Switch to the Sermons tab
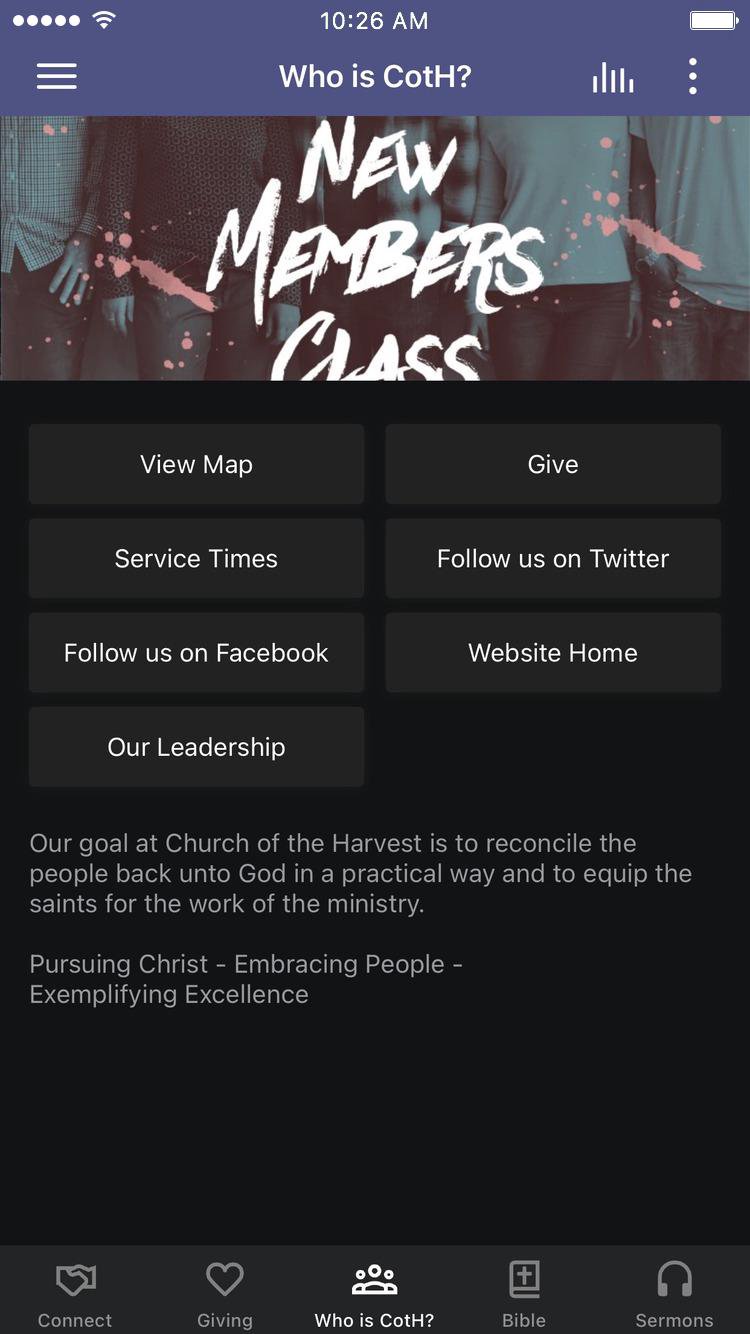The height and width of the screenshot is (1334, 750). tap(674, 1293)
